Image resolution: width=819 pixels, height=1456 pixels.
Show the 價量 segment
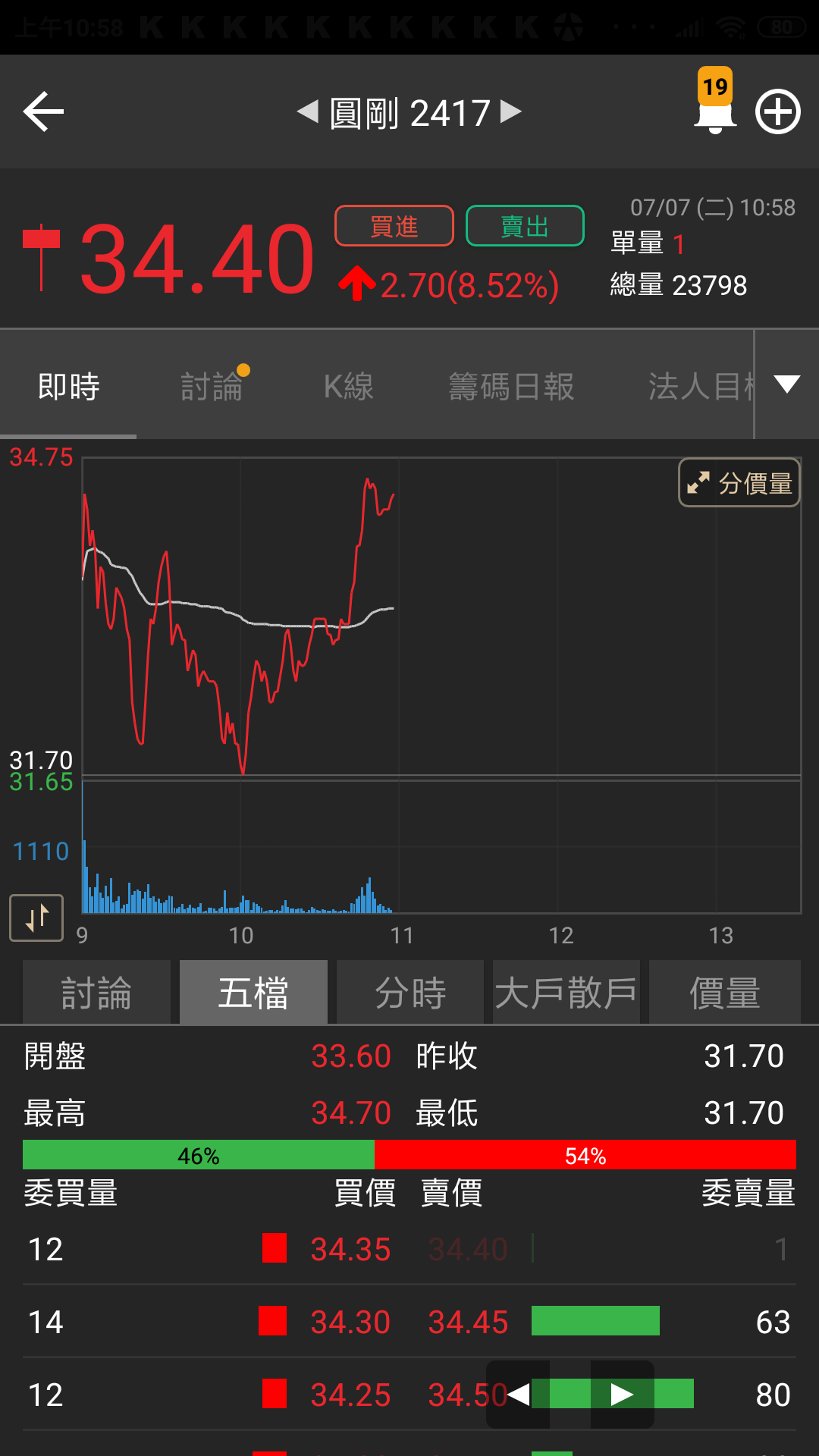point(724,993)
